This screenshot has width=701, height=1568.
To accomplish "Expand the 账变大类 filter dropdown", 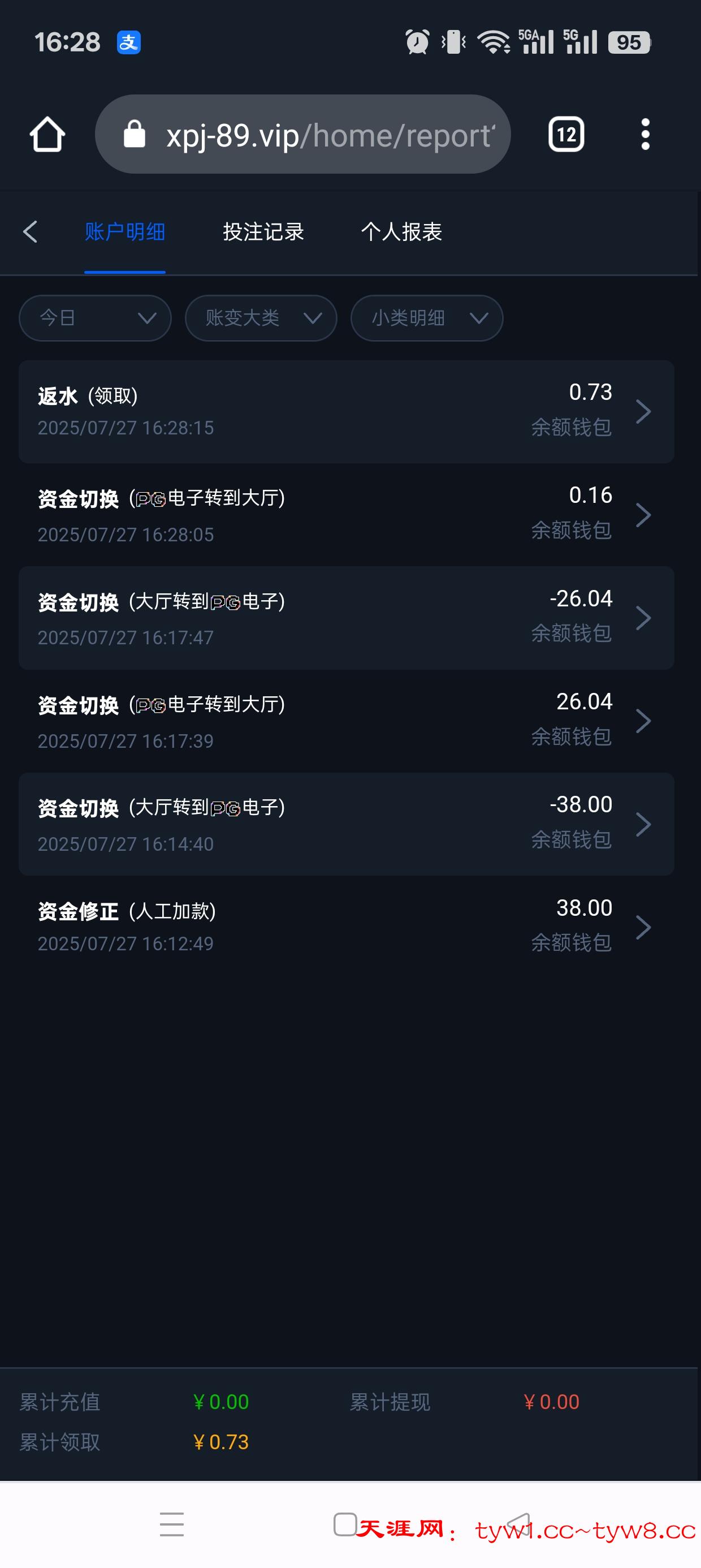I will 261,318.
